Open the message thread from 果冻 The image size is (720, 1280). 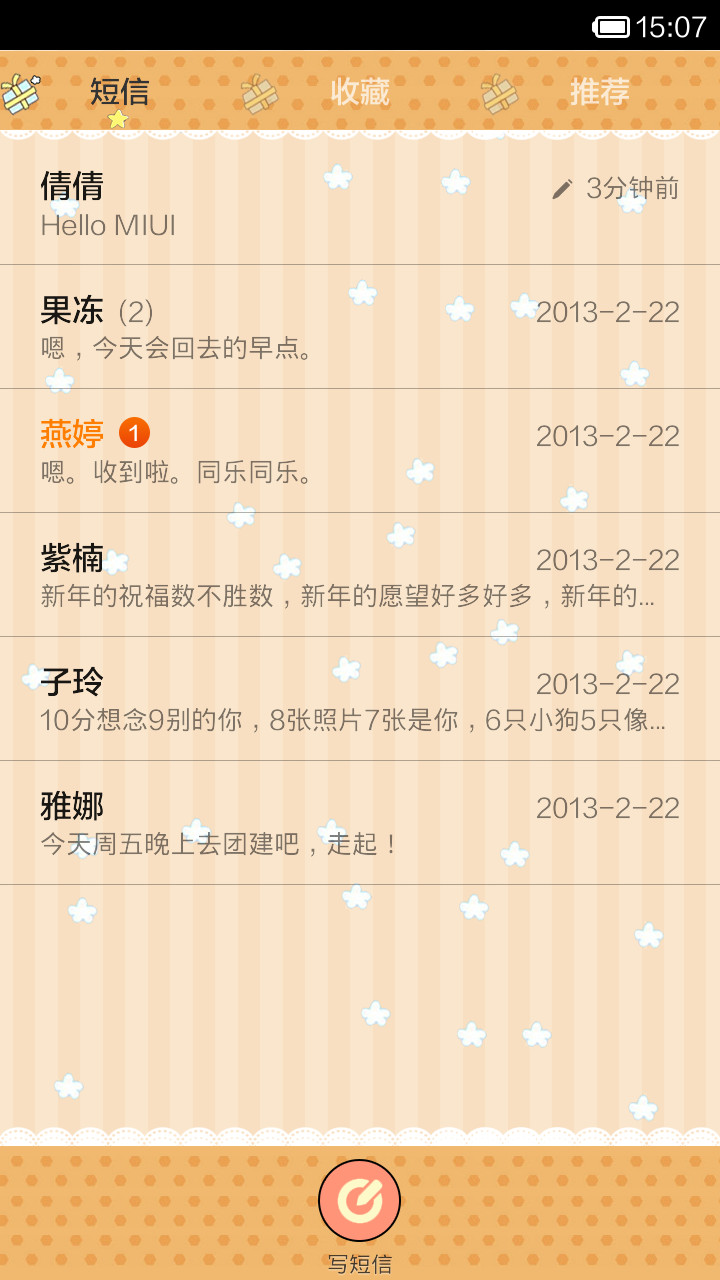coord(360,327)
